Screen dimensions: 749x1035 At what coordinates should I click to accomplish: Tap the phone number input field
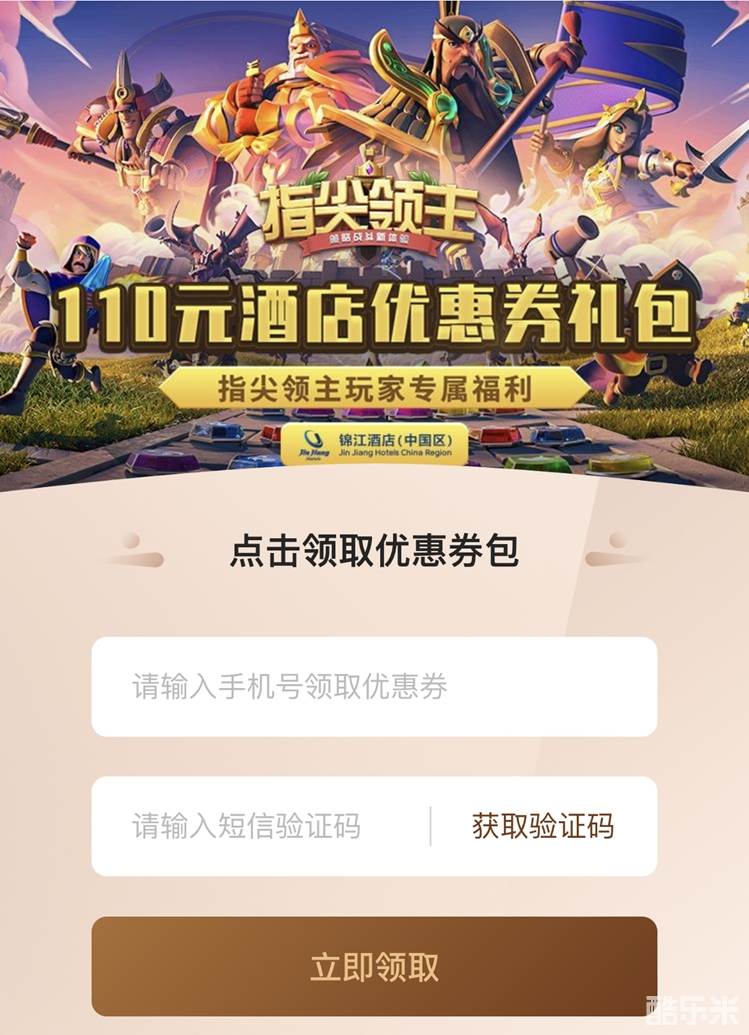click(374, 687)
